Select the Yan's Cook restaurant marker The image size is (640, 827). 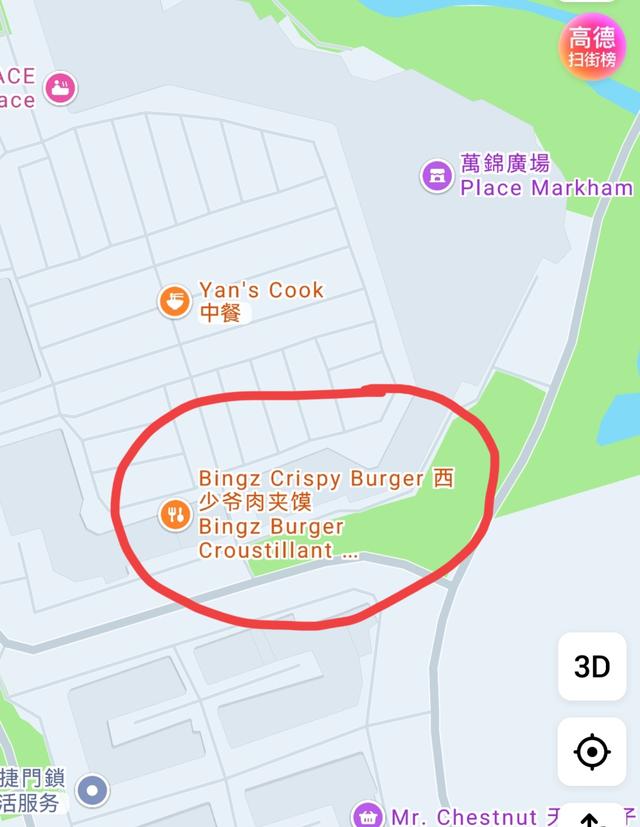click(x=176, y=300)
